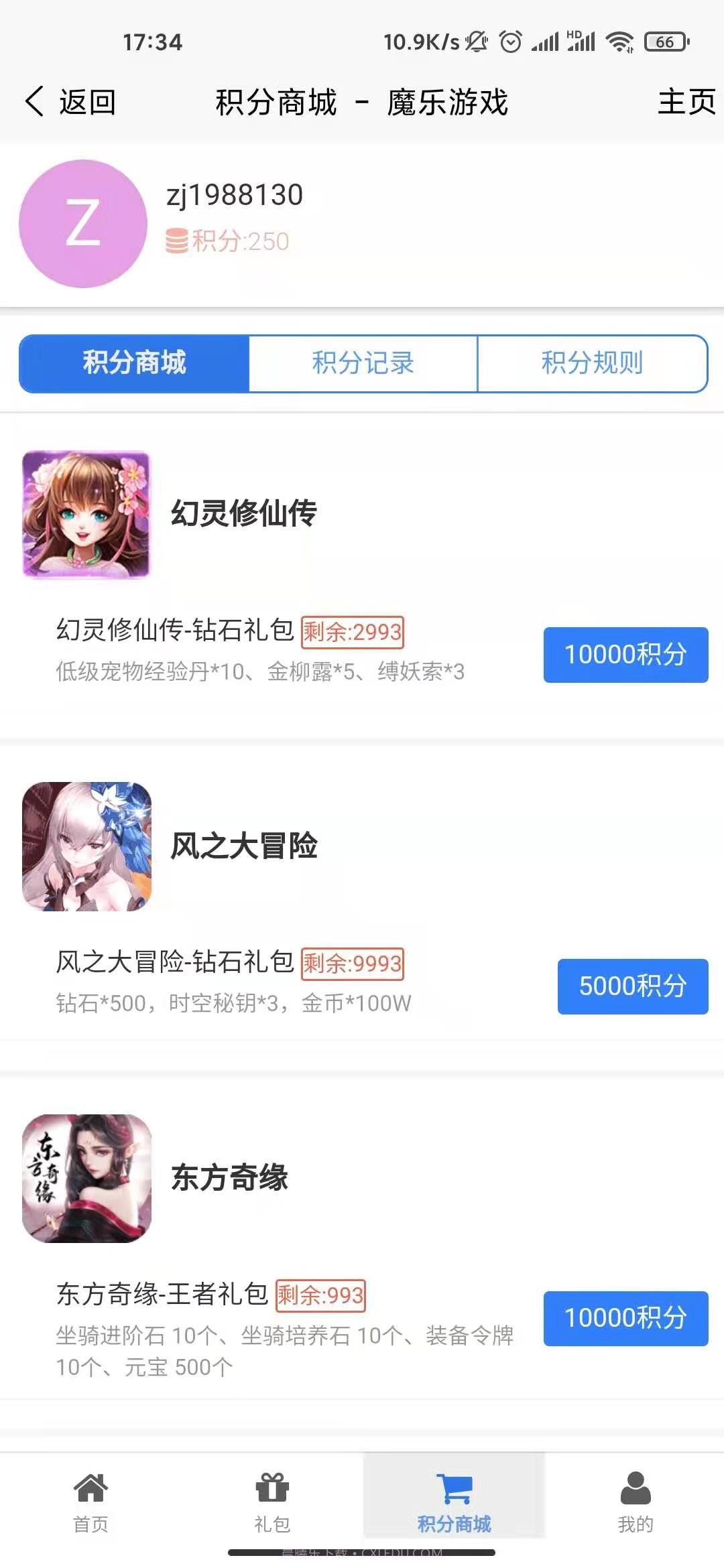Click 主页 in the top right corner
Screen dimensions: 724x1568
[685, 102]
